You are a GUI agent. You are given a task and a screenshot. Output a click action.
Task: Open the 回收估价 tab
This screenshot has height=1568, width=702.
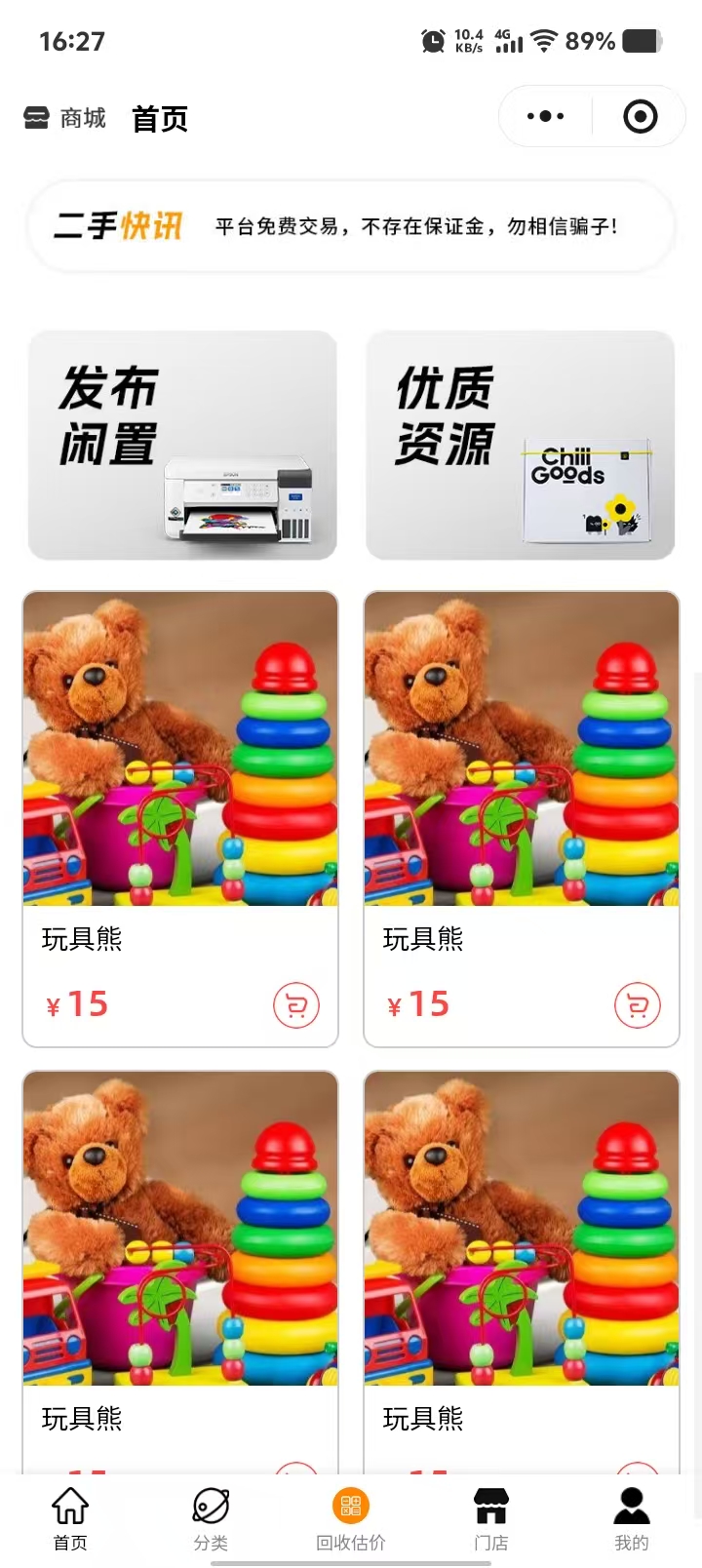click(351, 1519)
